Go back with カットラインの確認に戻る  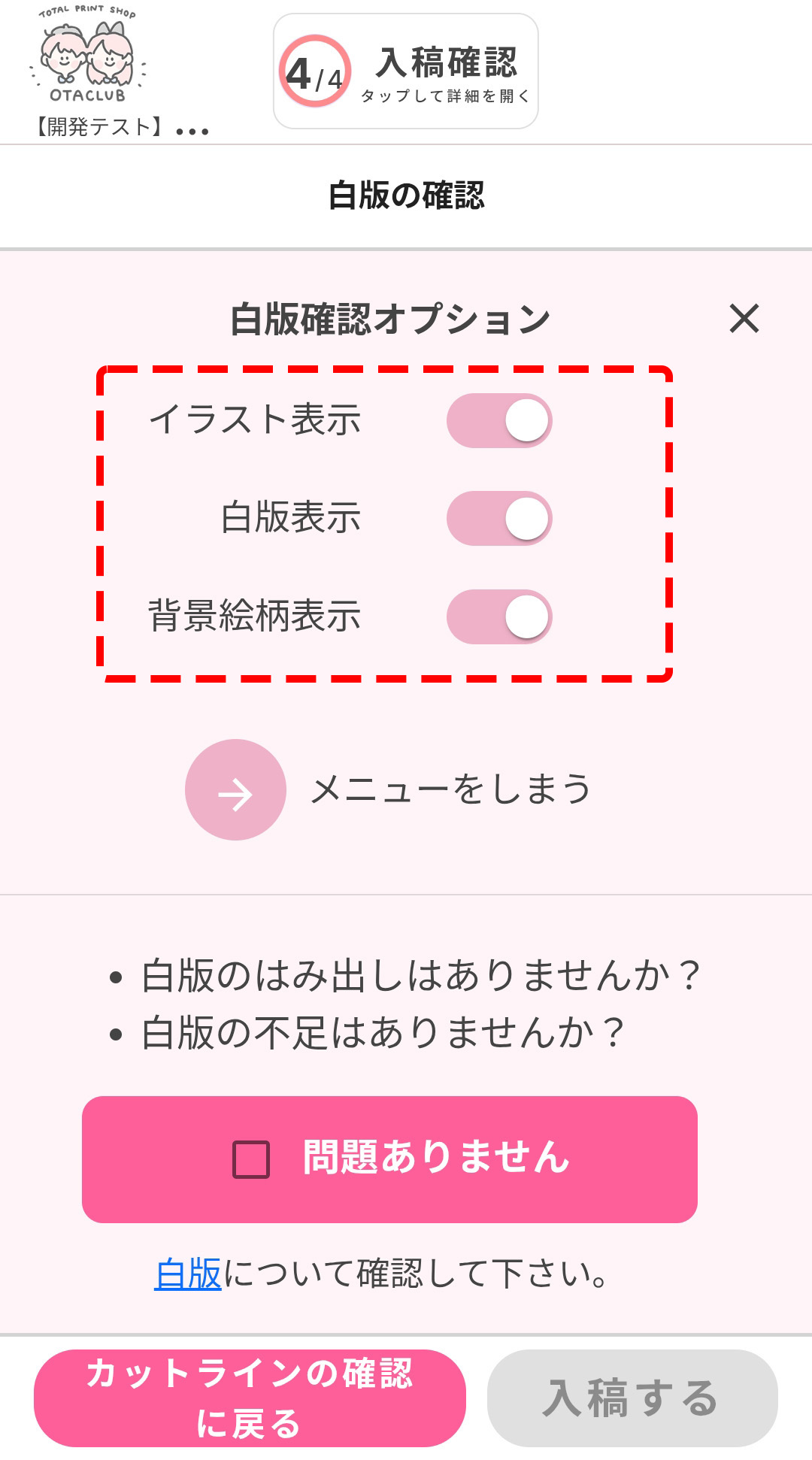point(250,1398)
